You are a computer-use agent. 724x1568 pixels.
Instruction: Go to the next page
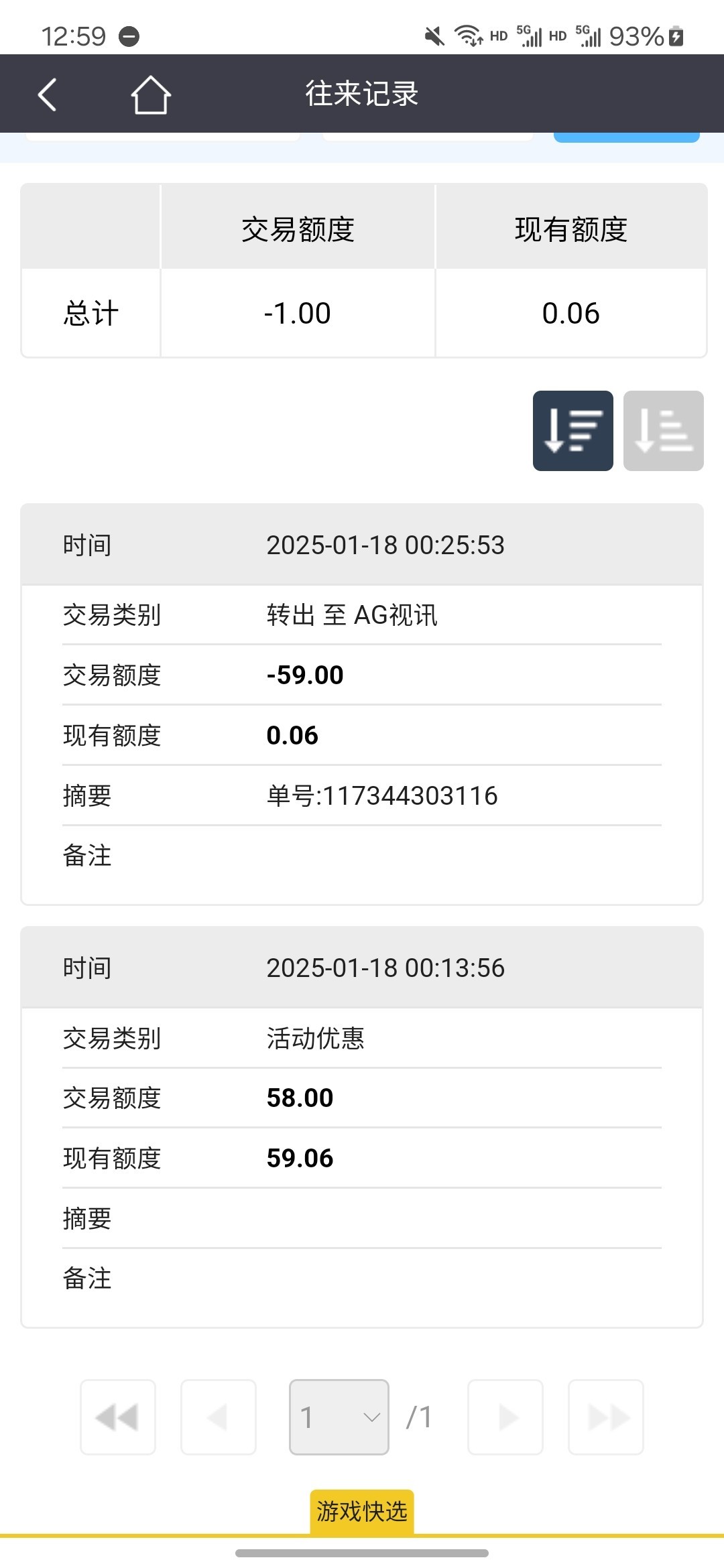coord(505,1417)
